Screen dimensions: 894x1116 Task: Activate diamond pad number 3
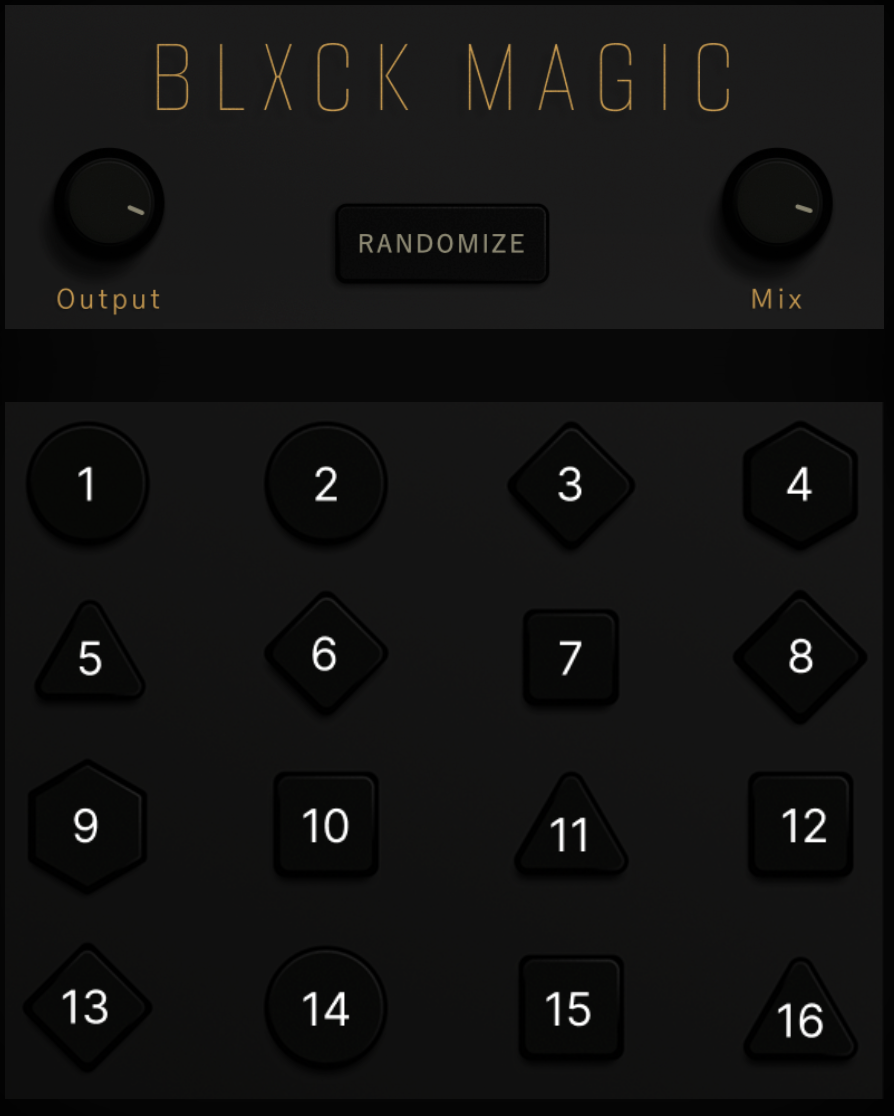click(x=570, y=485)
